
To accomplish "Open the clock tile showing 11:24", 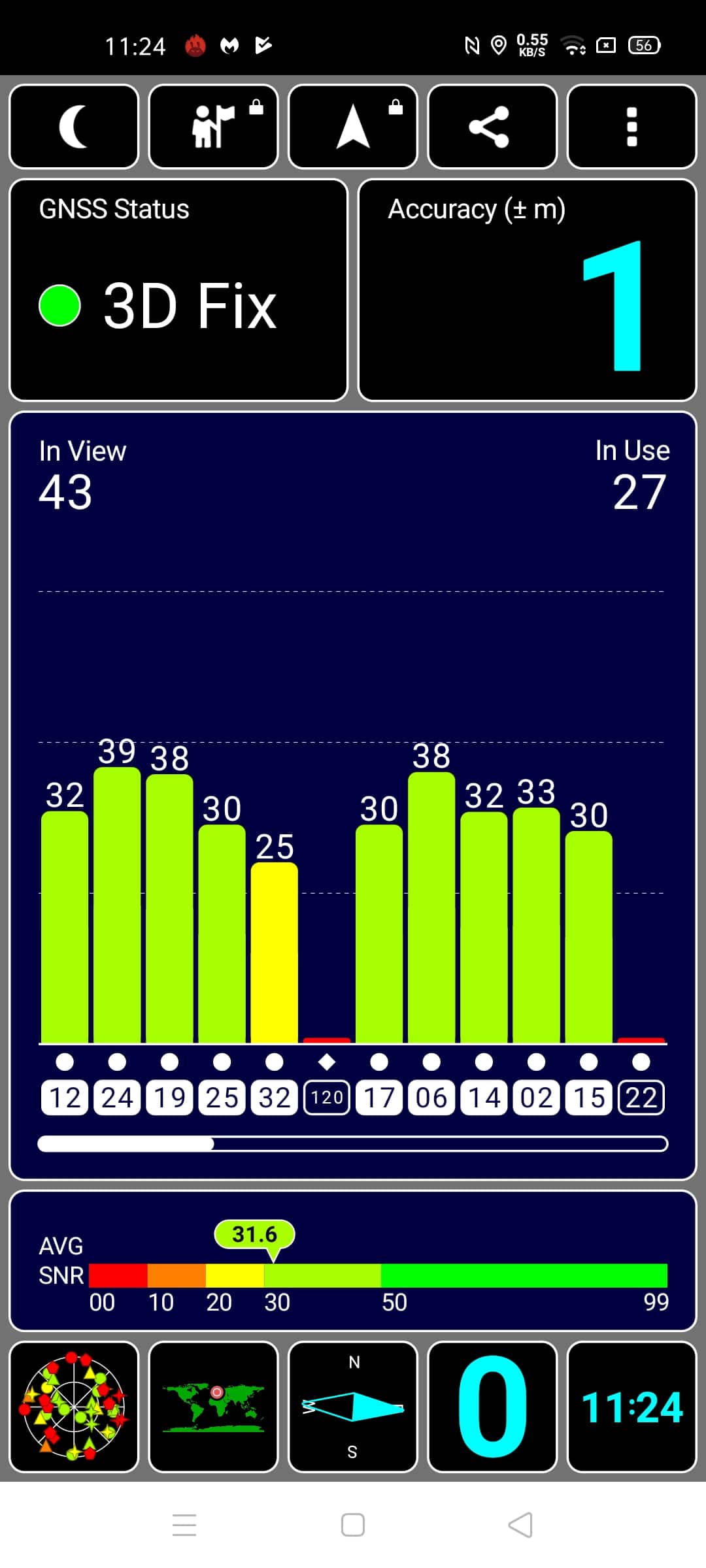I will coord(632,1407).
